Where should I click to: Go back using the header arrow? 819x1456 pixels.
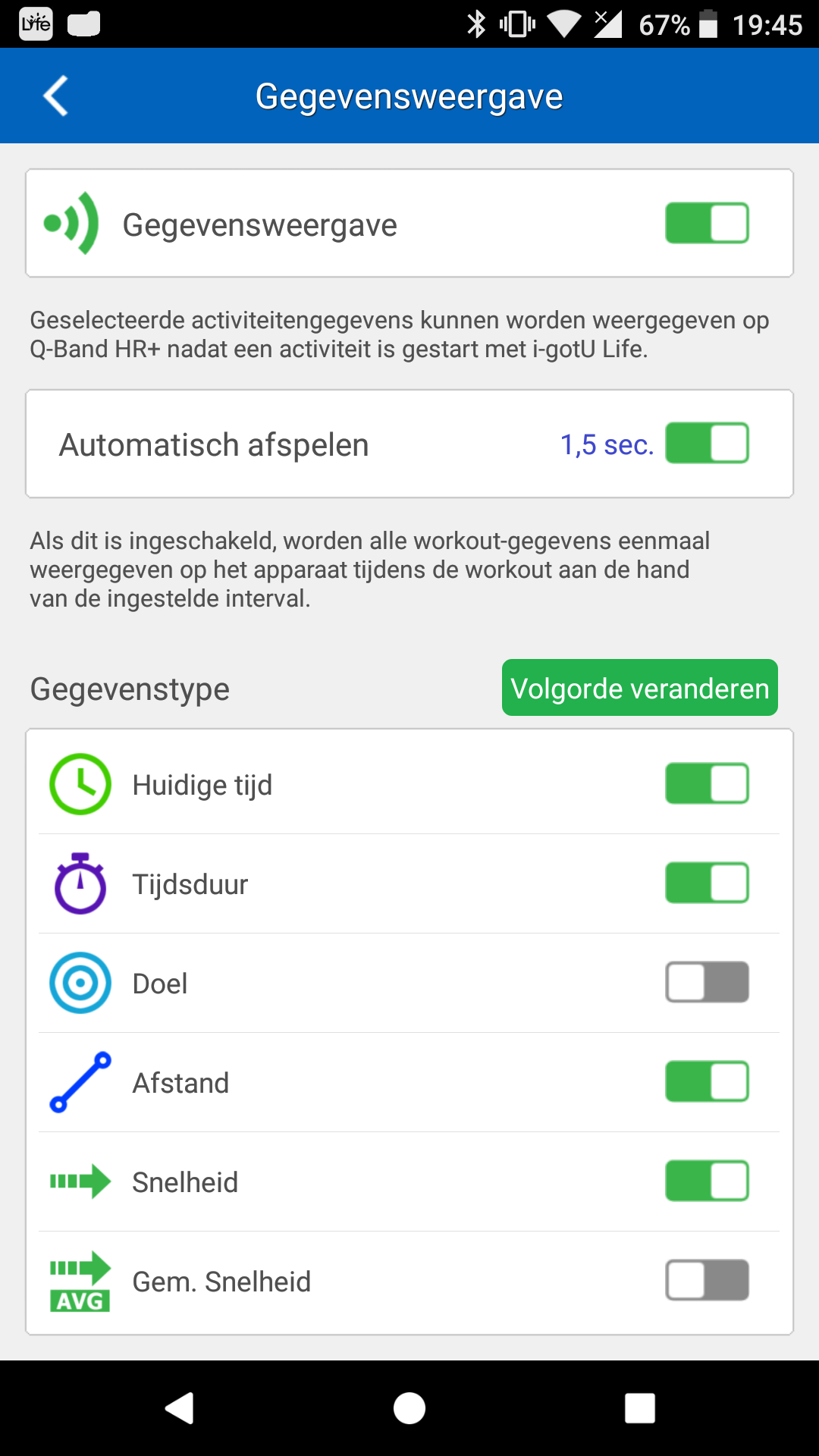(56, 96)
